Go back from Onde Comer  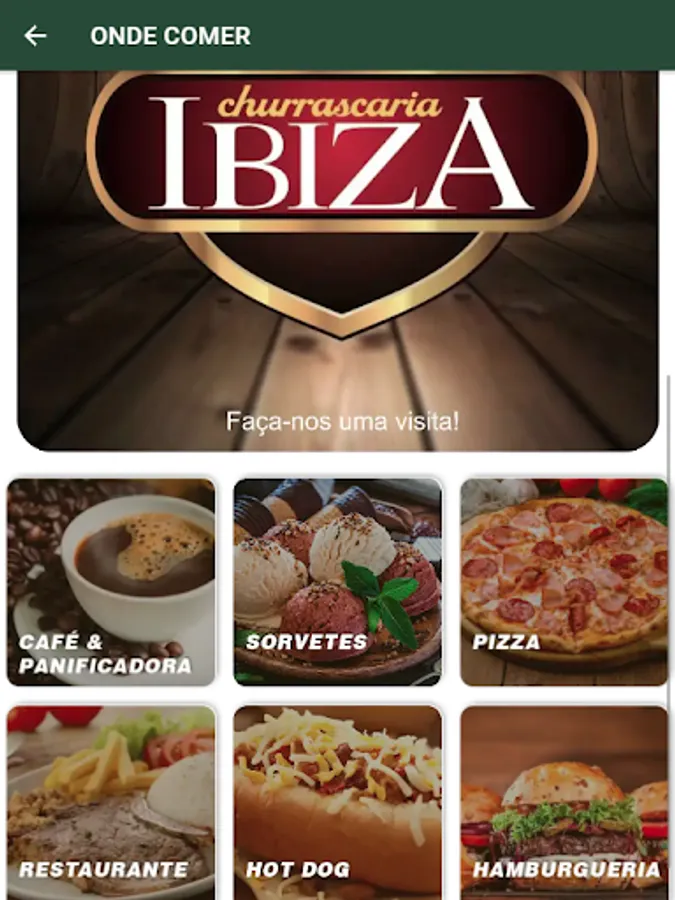(35, 36)
